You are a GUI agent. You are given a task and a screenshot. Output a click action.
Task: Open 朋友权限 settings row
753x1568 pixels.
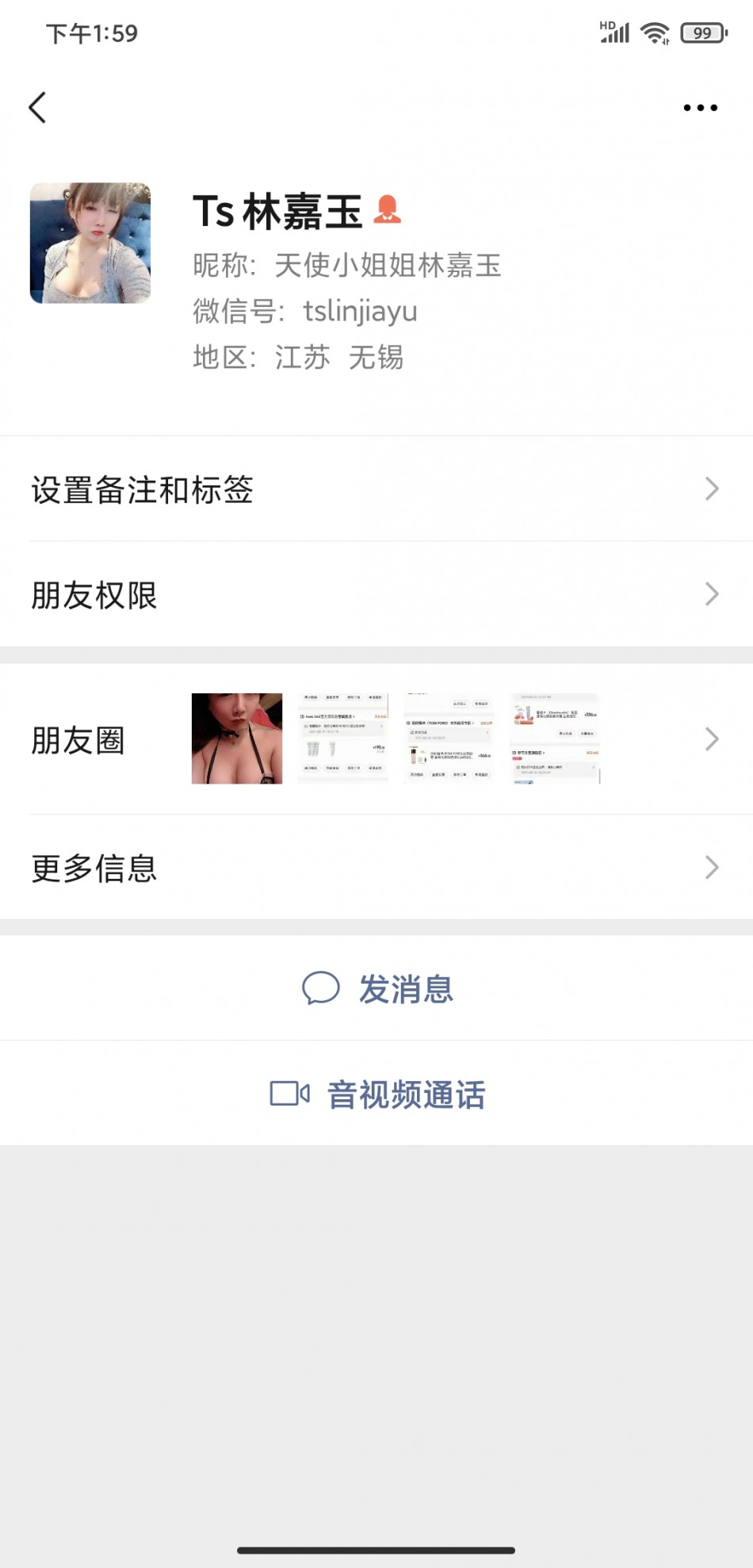point(376,594)
